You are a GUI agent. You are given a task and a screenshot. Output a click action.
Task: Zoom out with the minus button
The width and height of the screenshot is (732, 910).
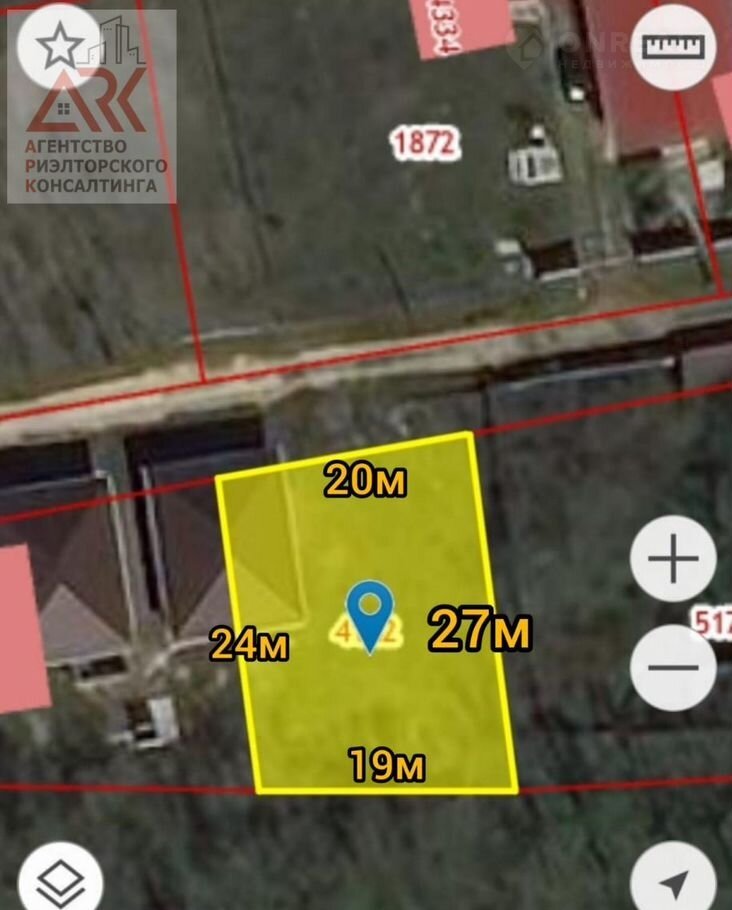tap(673, 667)
